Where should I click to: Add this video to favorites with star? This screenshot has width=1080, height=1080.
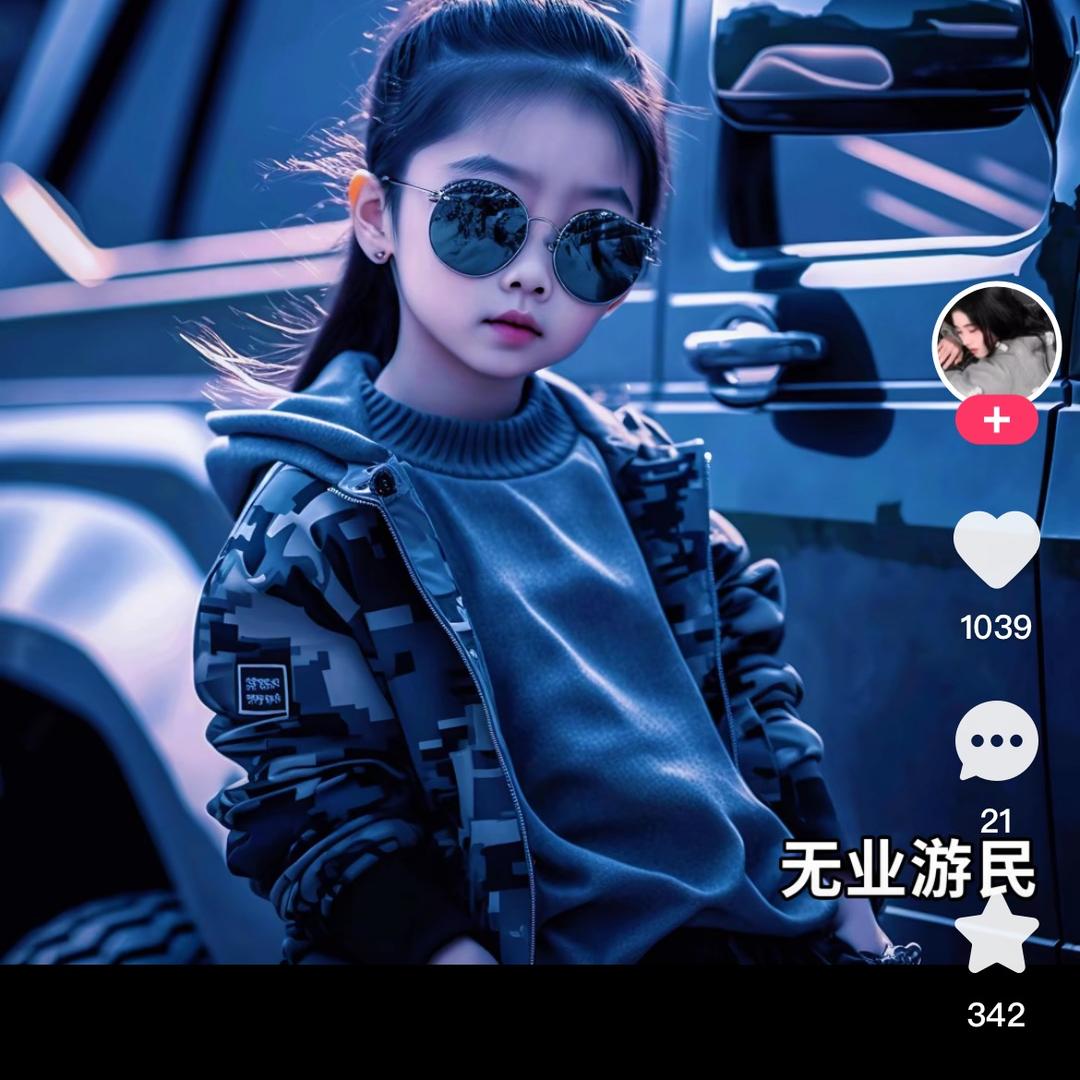(x=996, y=935)
